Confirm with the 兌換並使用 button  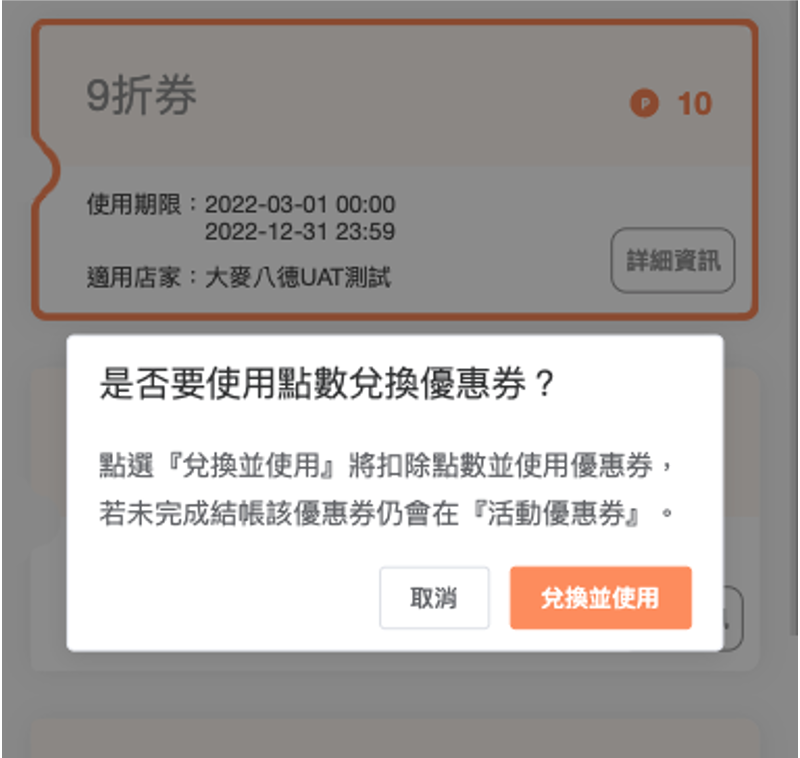click(x=600, y=598)
